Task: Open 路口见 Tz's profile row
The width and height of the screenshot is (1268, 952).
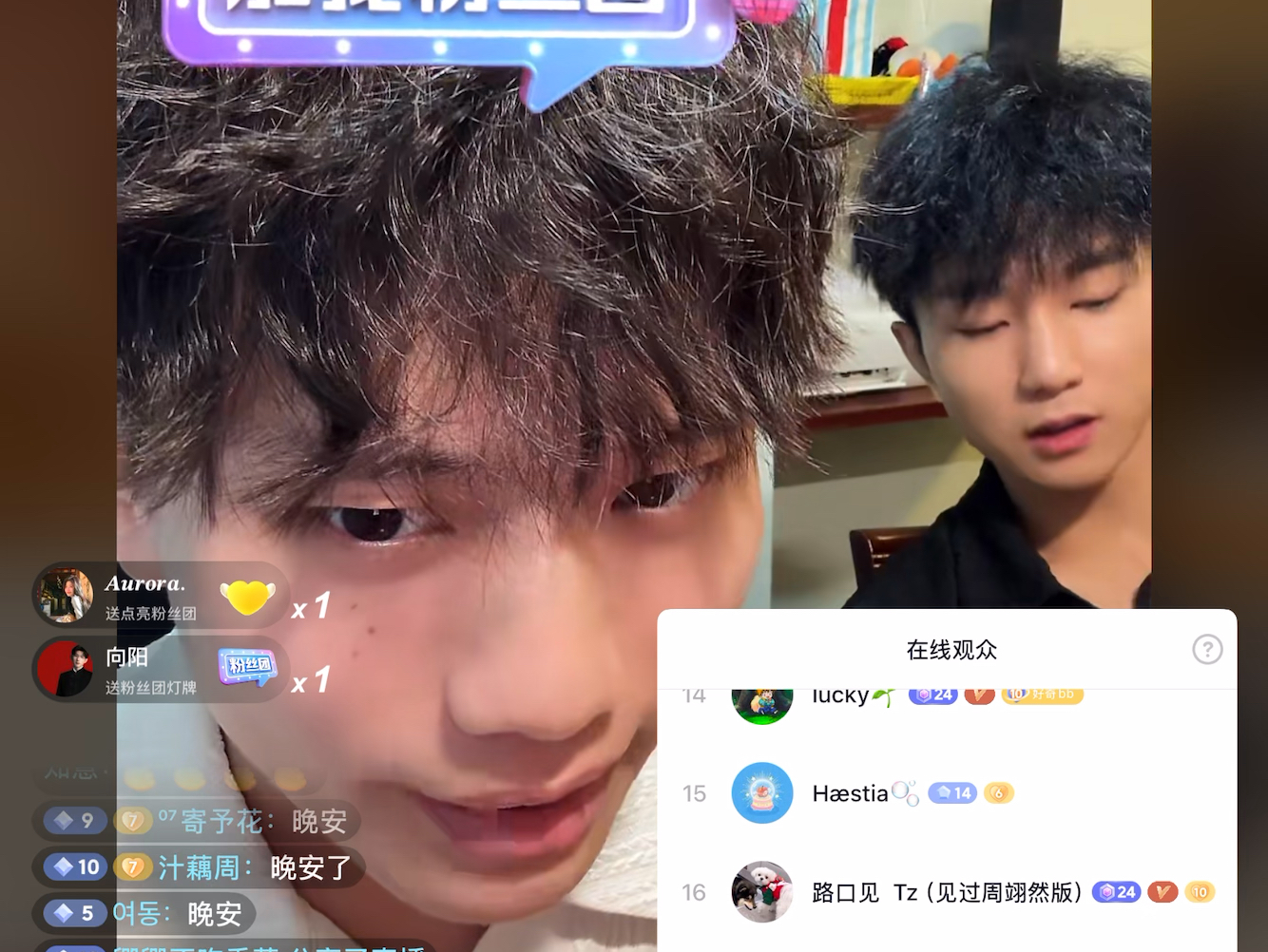Action: point(947,893)
